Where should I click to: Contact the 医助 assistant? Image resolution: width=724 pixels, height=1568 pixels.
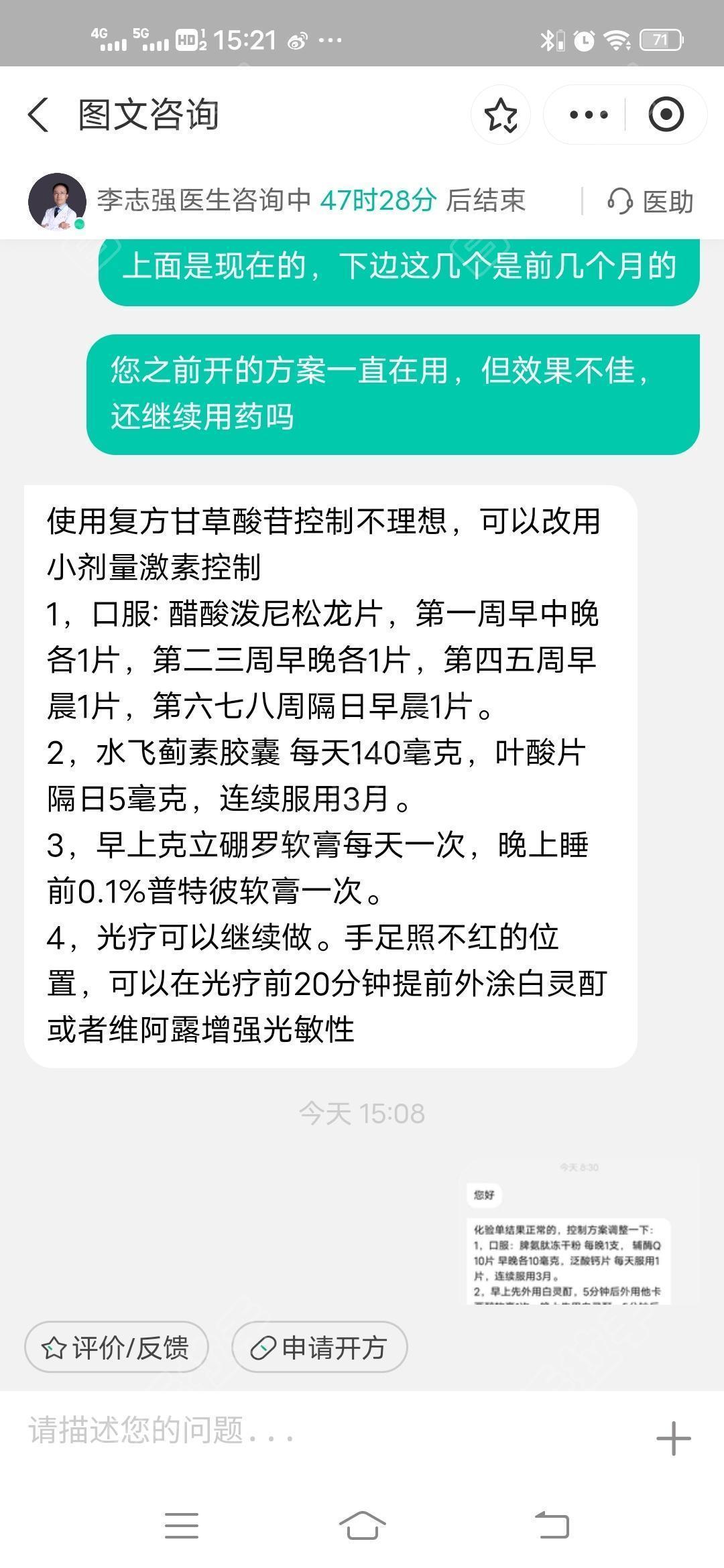point(650,201)
